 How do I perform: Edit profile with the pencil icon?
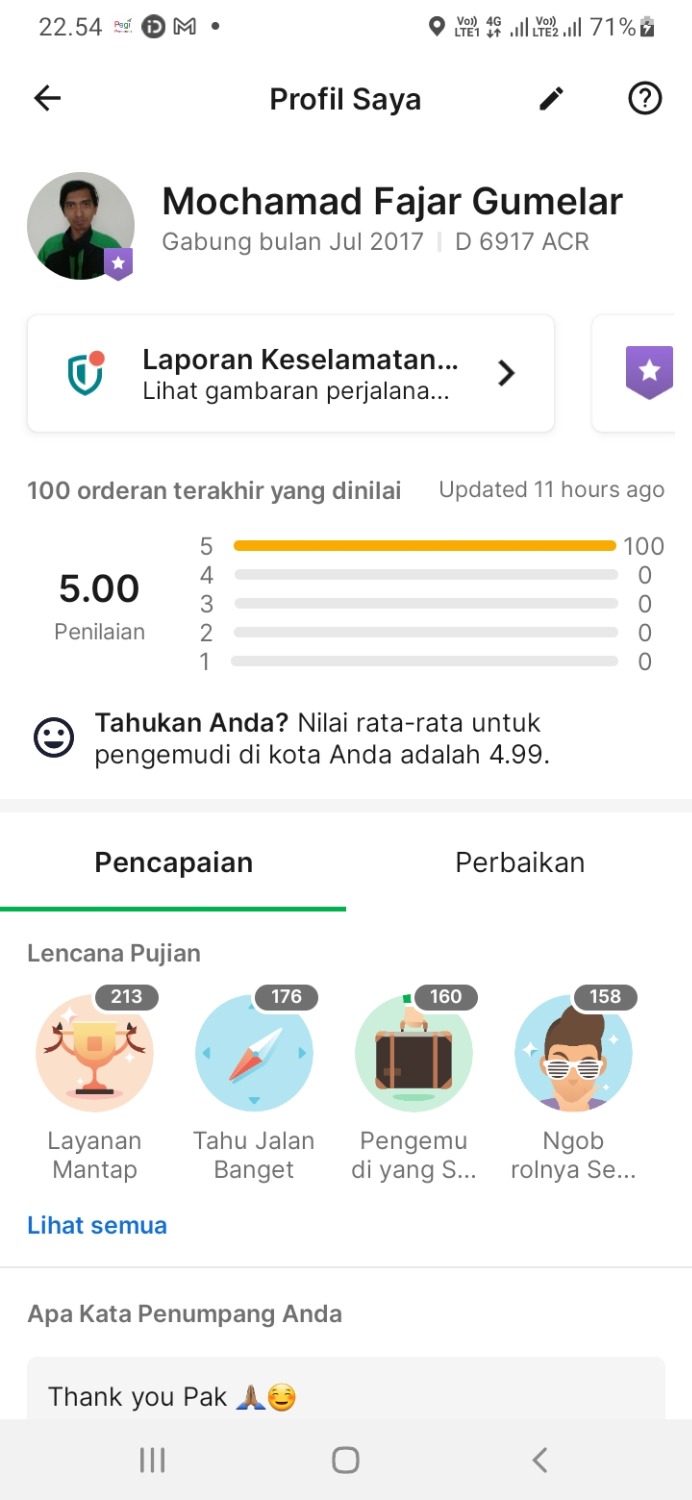pyautogui.click(x=551, y=98)
